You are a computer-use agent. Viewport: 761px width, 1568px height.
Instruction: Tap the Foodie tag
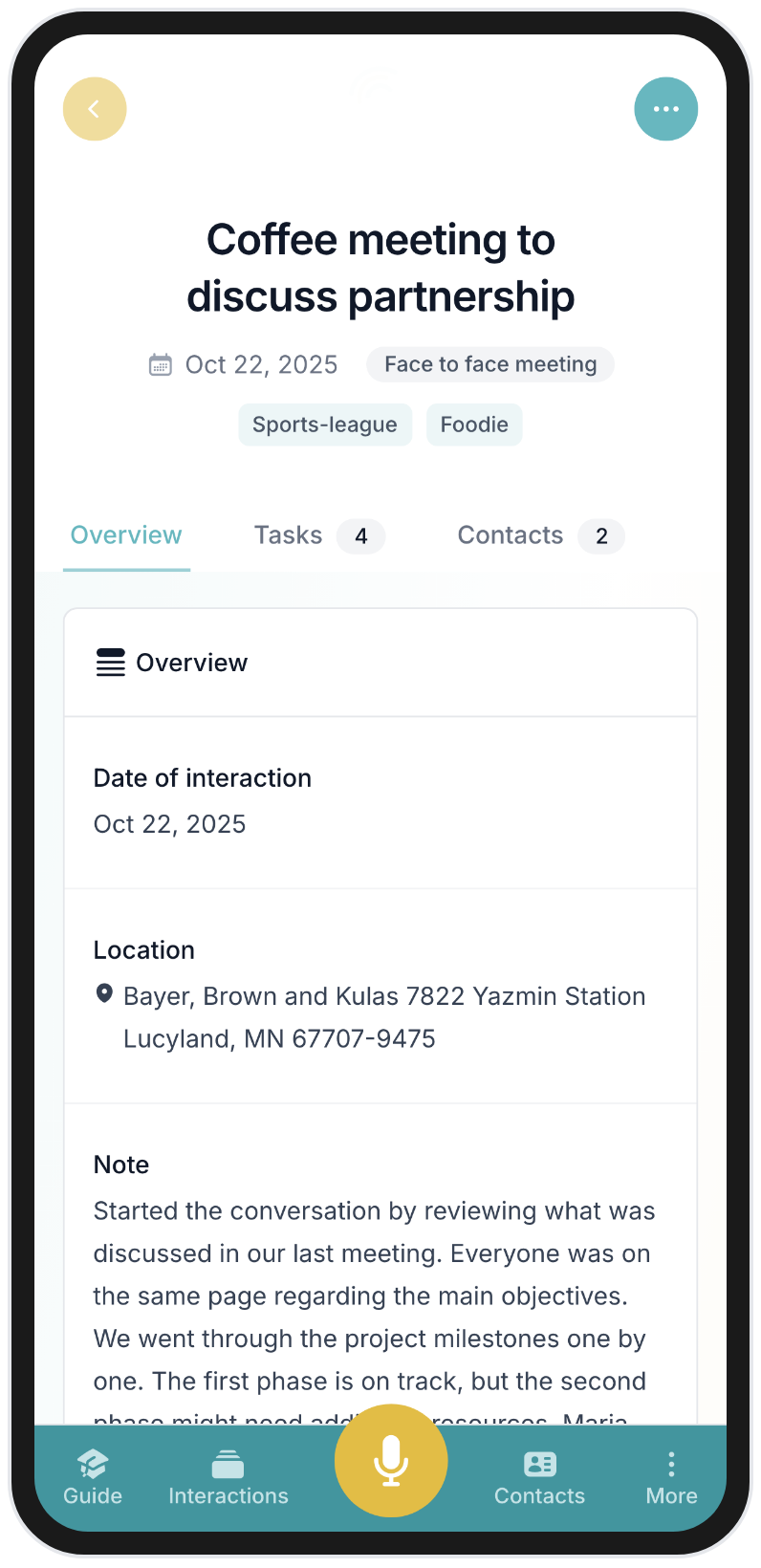pyautogui.click(x=474, y=425)
